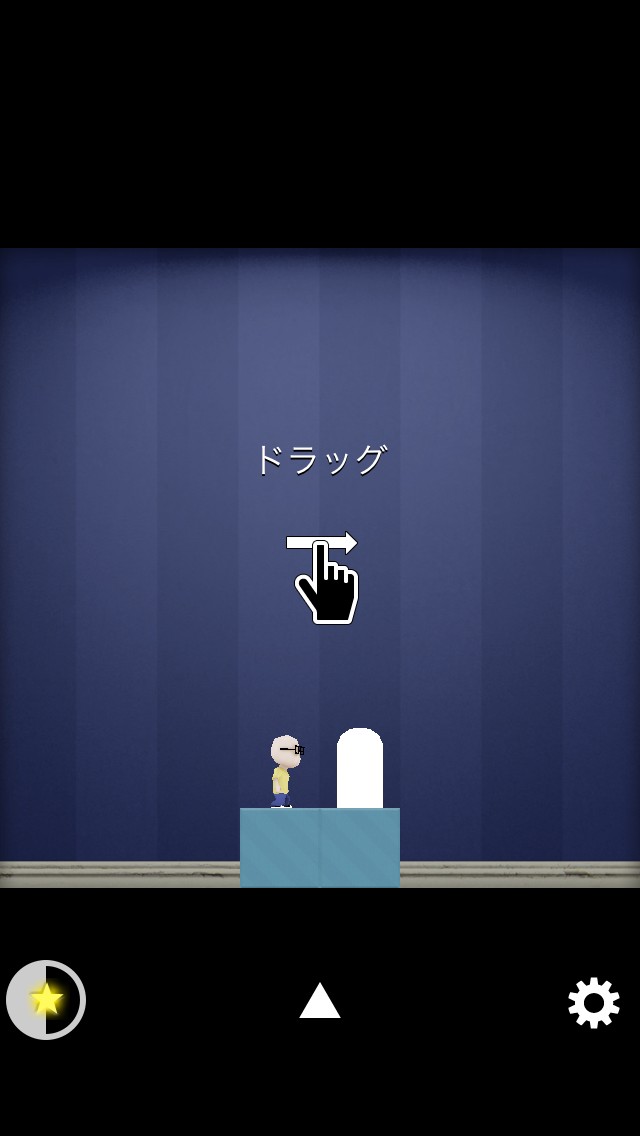This screenshot has height=1136, width=640.
Task: Tap the white up-triangle button
Action: pyautogui.click(x=320, y=1001)
